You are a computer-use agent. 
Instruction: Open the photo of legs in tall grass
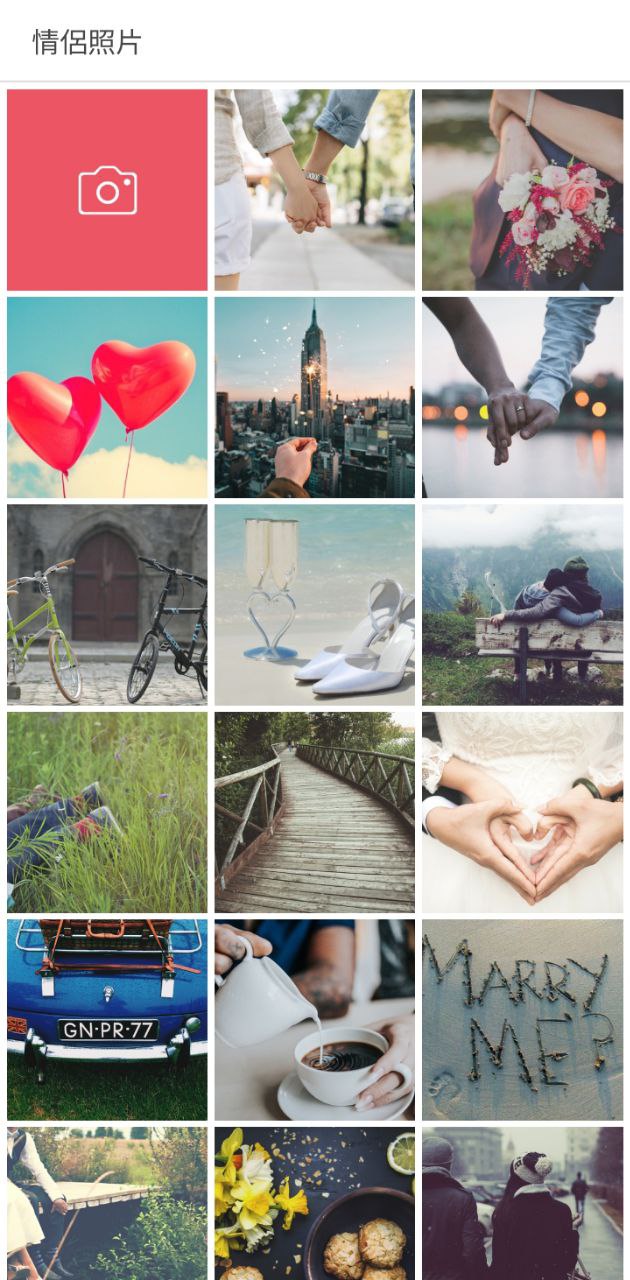click(x=107, y=812)
